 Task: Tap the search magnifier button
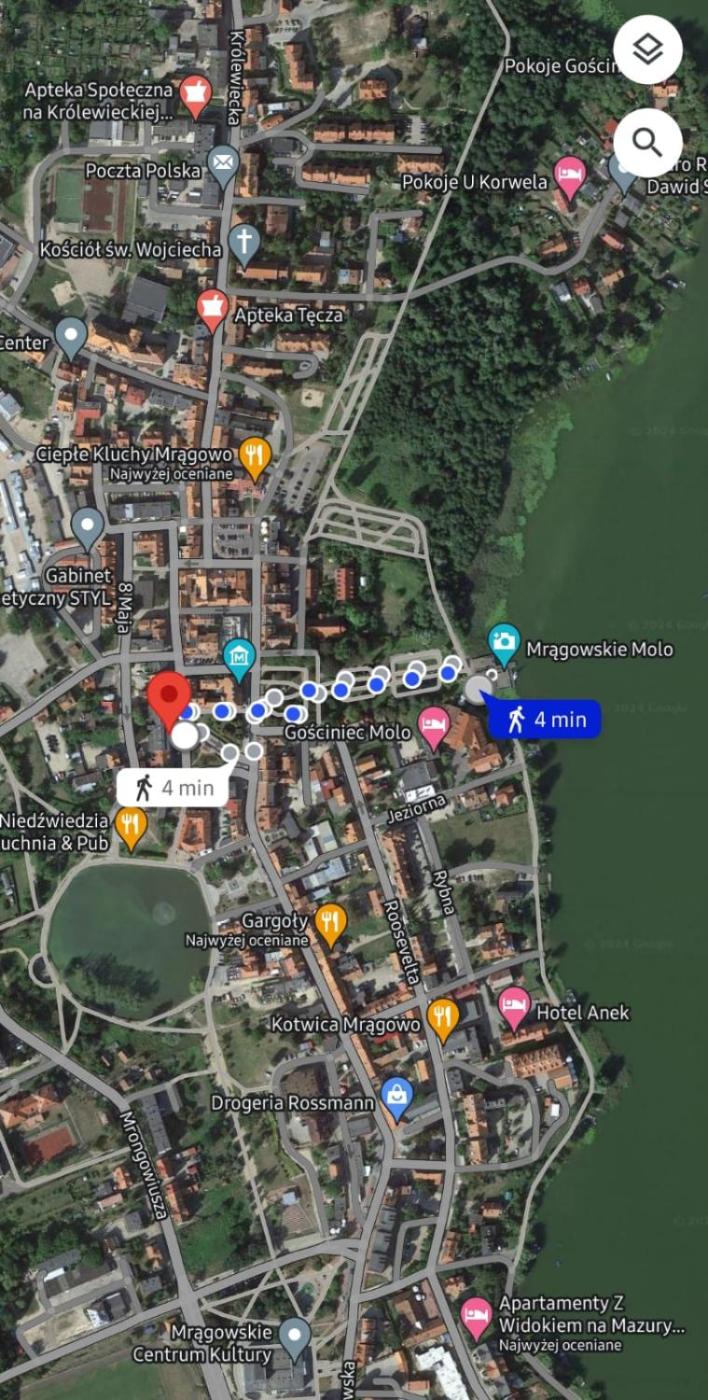tap(648, 143)
